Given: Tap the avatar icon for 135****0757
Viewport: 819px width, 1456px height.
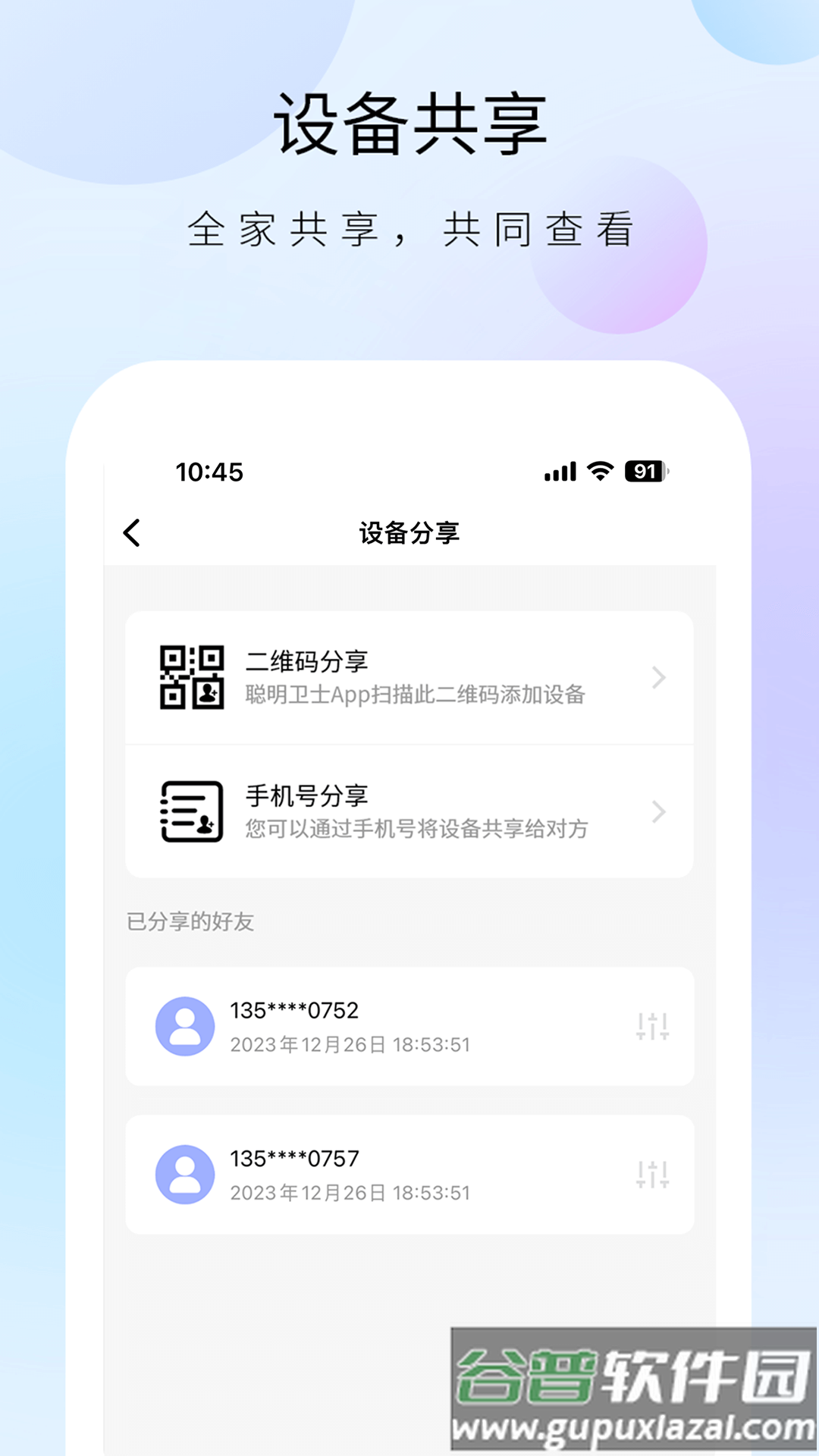Looking at the screenshot, I should pyautogui.click(x=185, y=1172).
